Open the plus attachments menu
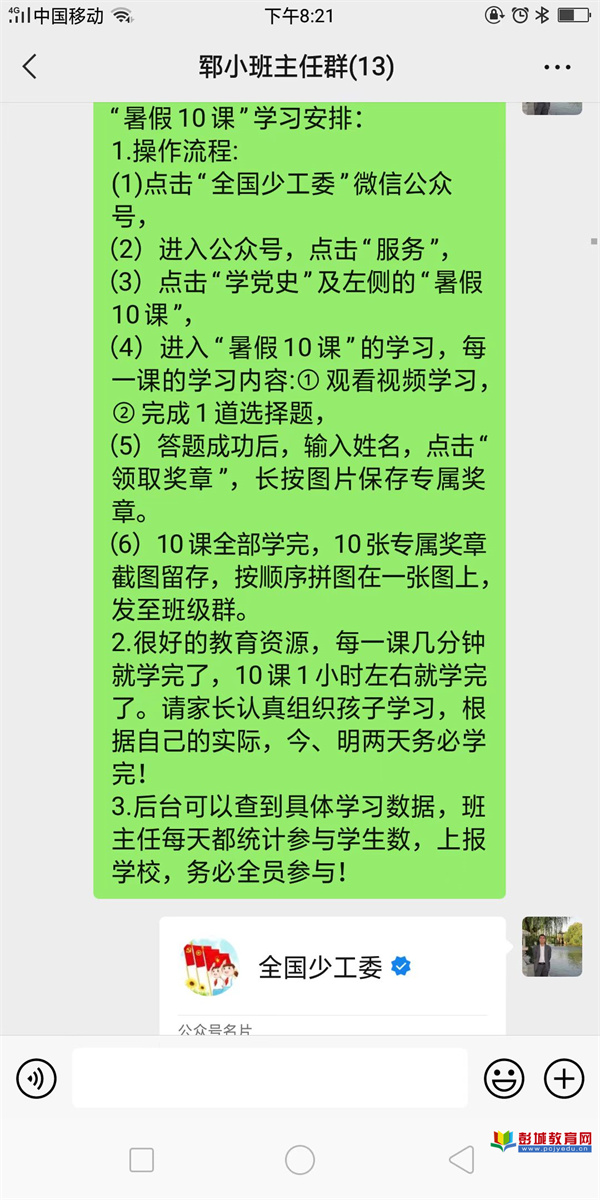 564,1078
